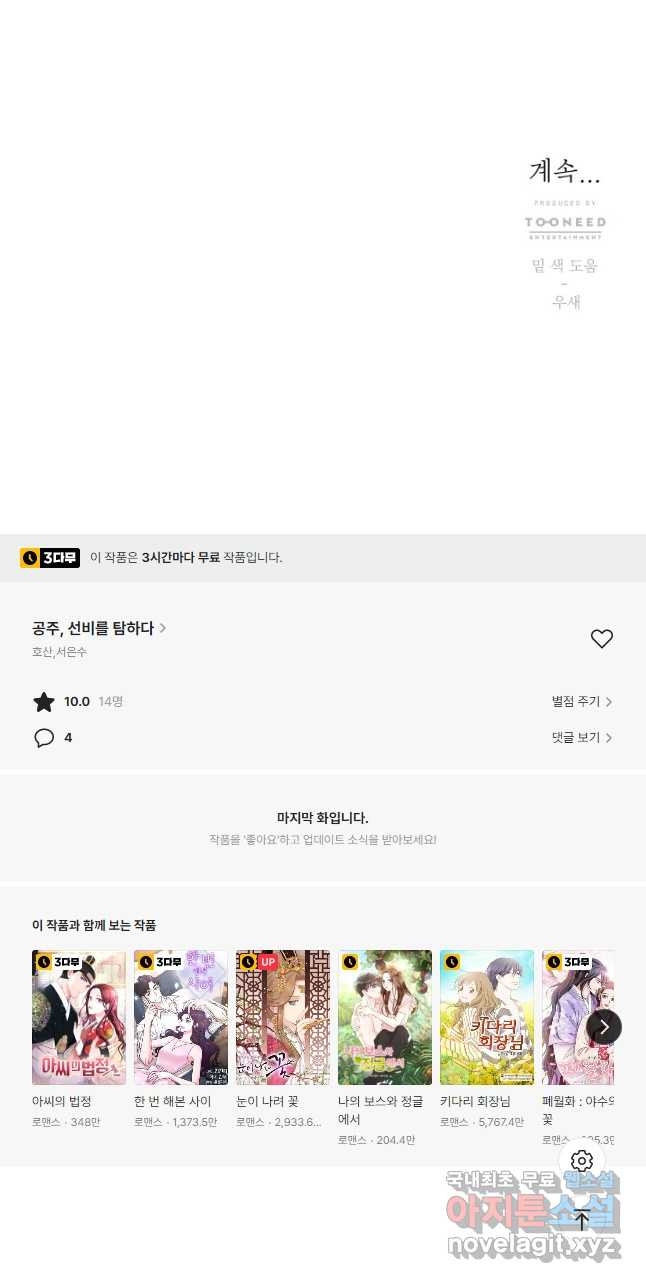Image resolution: width=646 pixels, height=1283 pixels.
Task: Open the 공주, 선비를 탐하다 series page
Action: 98,628
